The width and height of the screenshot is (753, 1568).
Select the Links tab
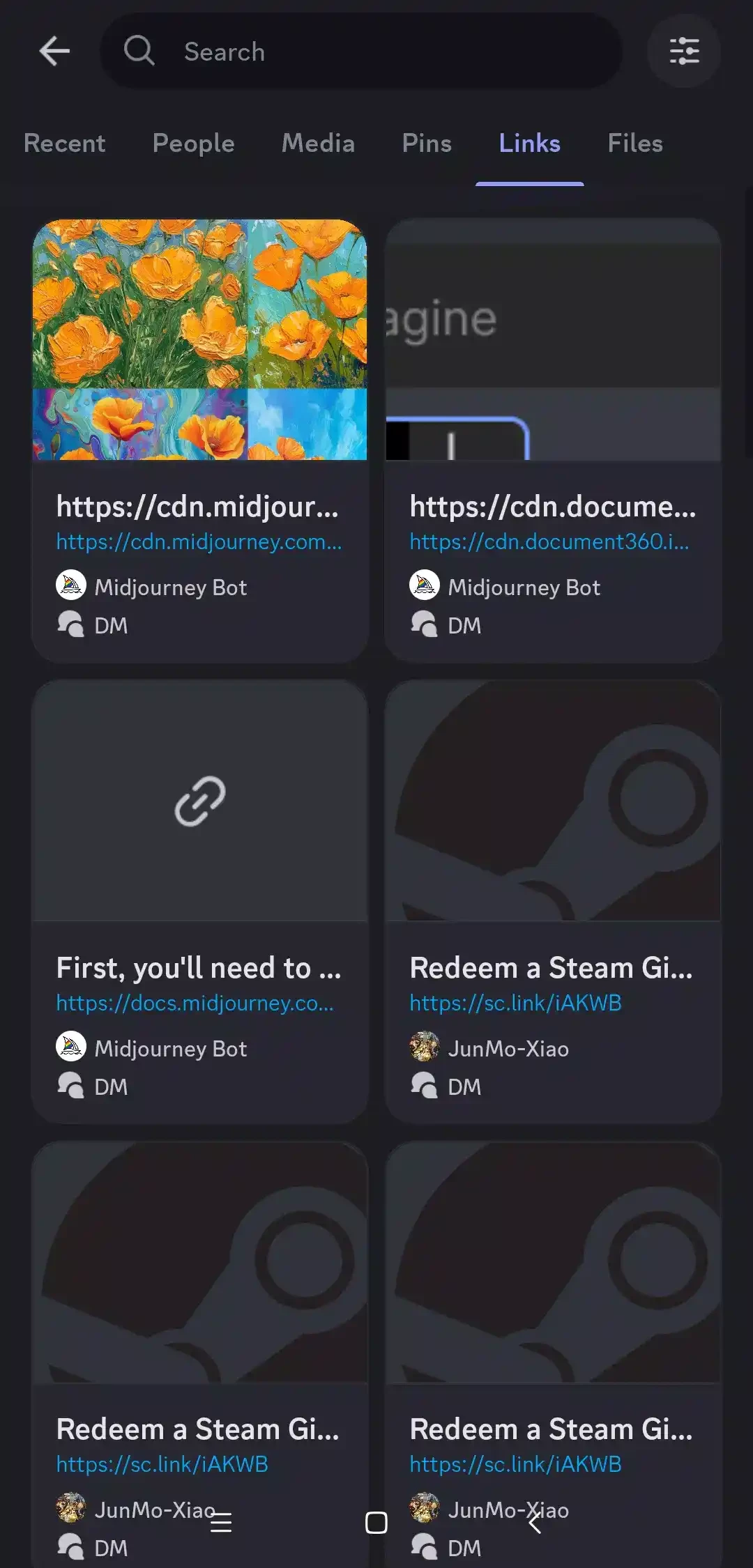pos(529,144)
